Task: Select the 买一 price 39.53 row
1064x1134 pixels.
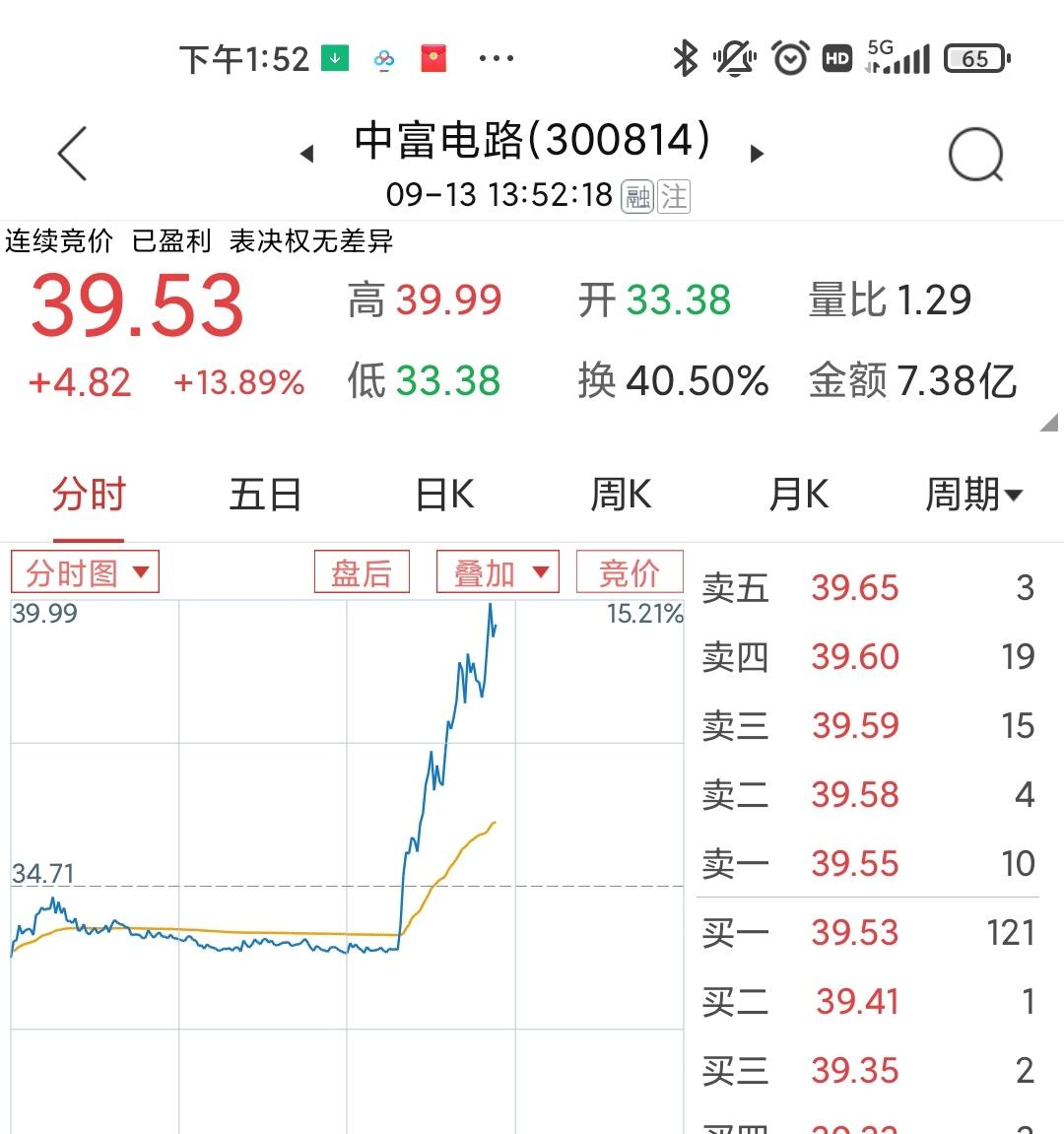Action: [x=867, y=933]
